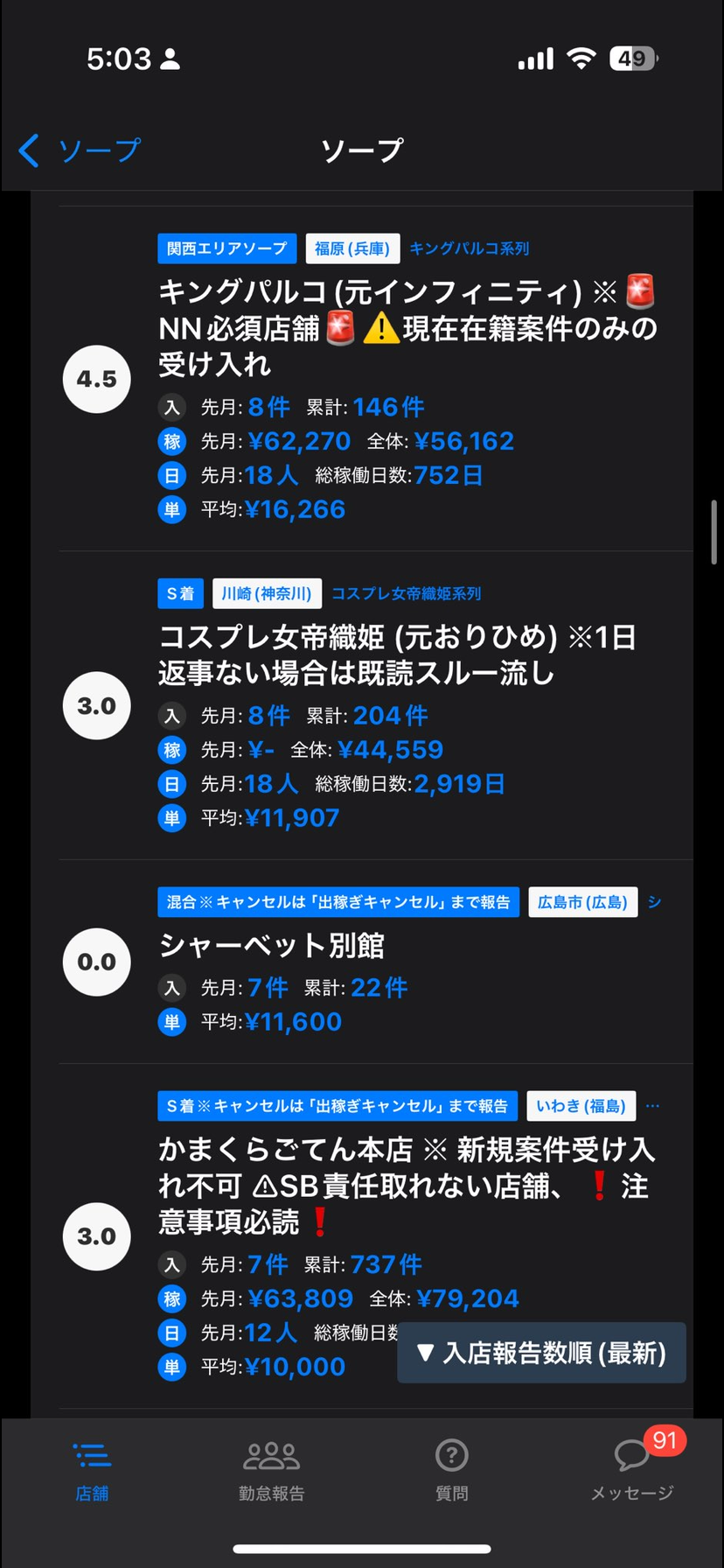Switch to the 勤怠報告 tab

271,1472
